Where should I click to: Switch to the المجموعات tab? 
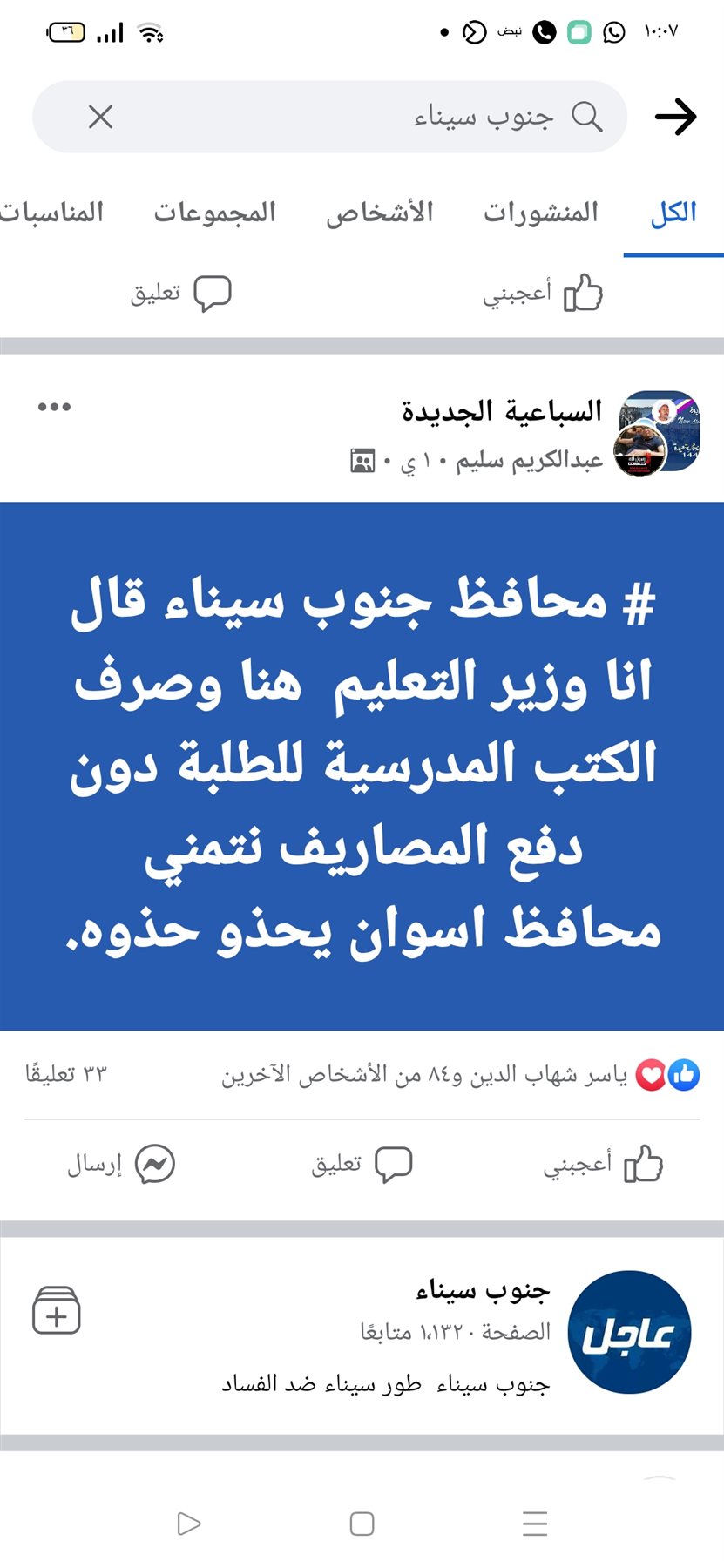215,213
